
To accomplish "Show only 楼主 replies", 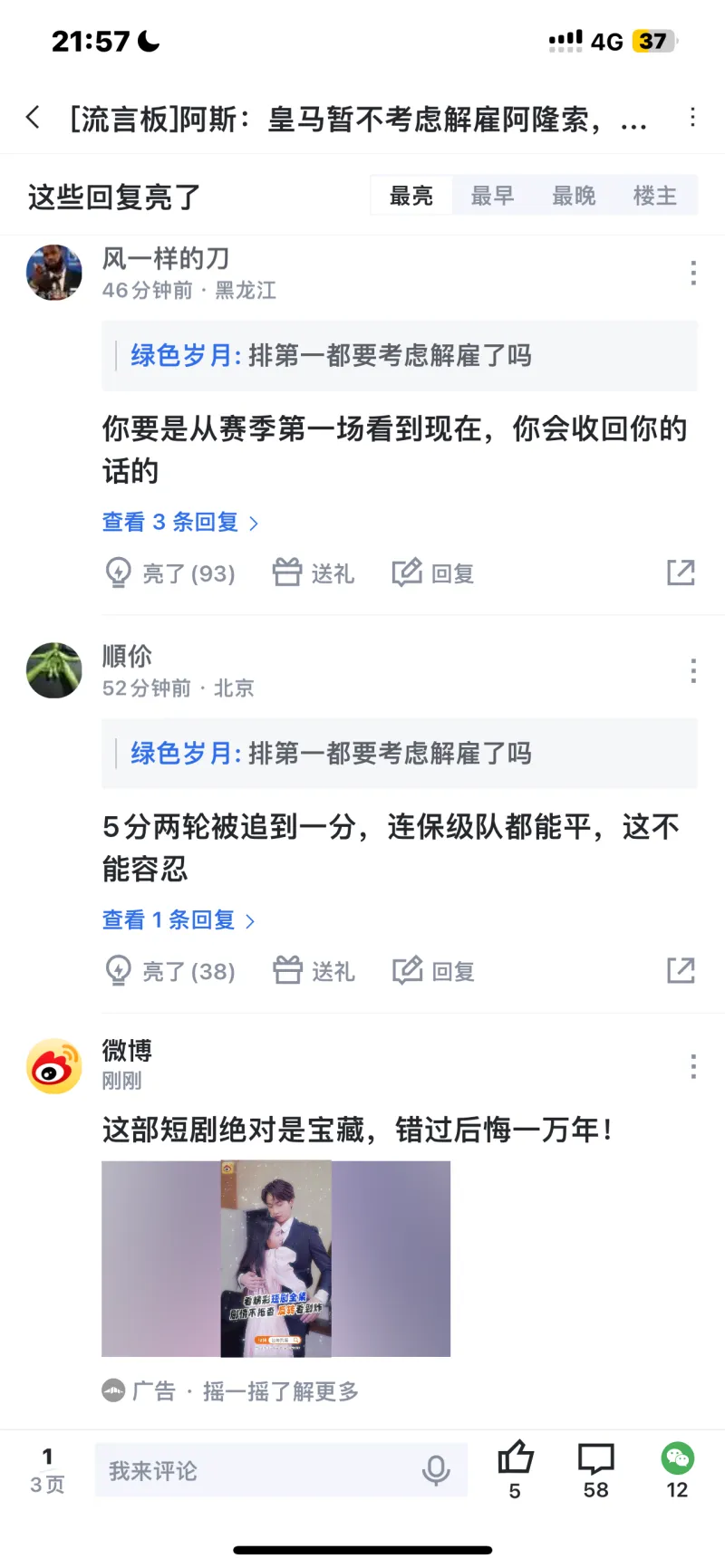I will [x=654, y=196].
